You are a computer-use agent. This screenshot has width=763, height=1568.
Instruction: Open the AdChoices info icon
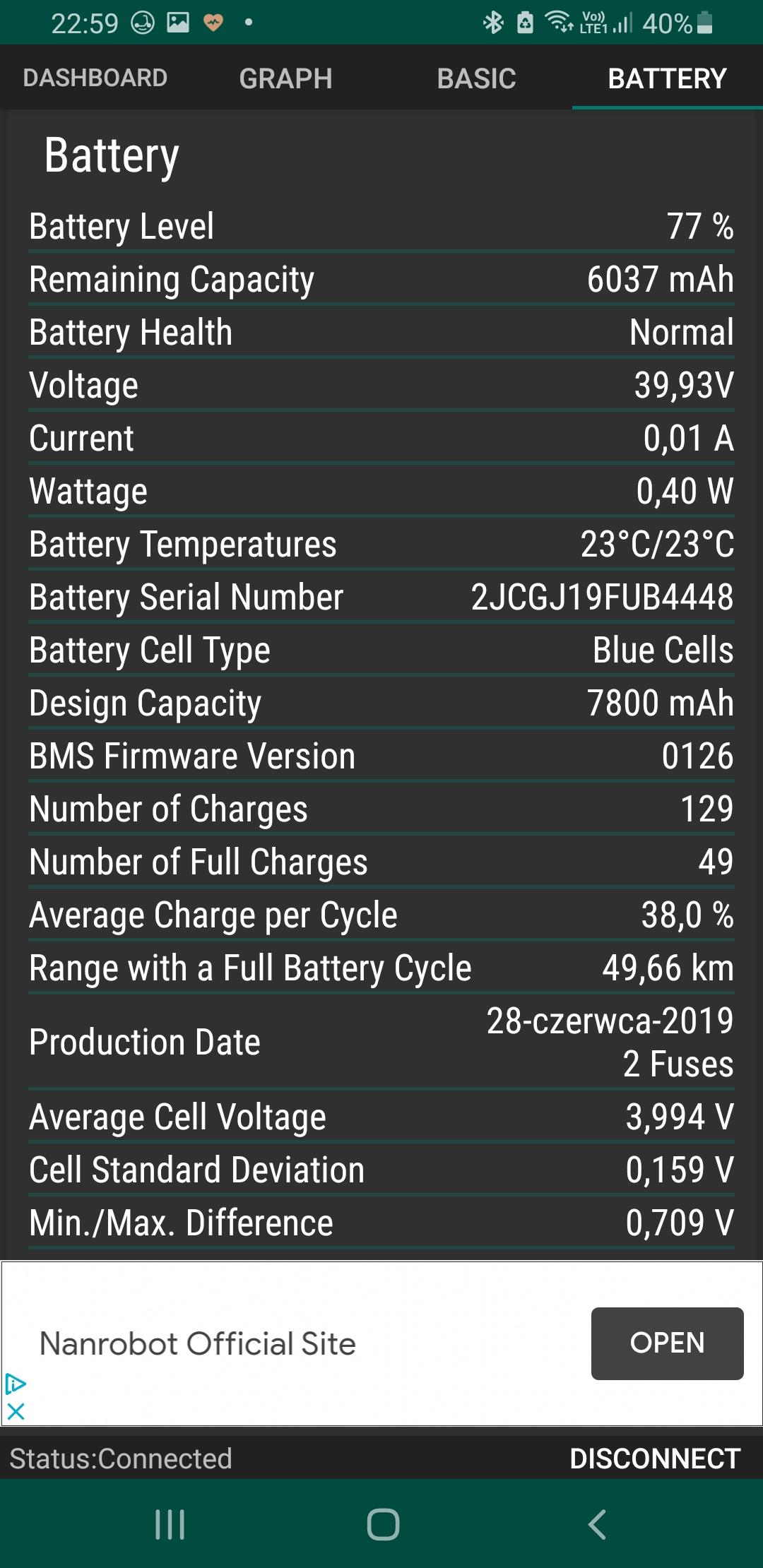16,1384
